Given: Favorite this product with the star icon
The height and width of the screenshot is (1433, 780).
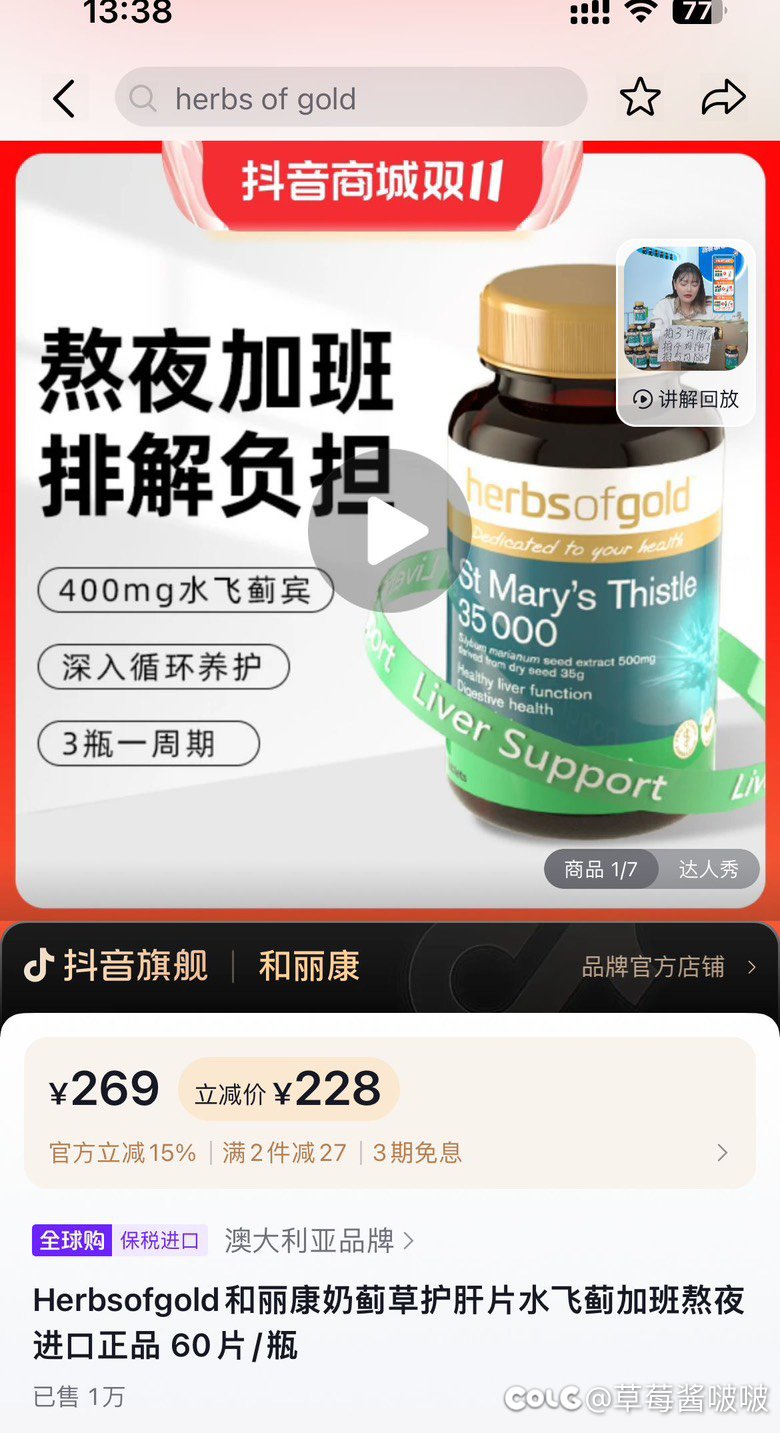Looking at the screenshot, I should click(640, 98).
